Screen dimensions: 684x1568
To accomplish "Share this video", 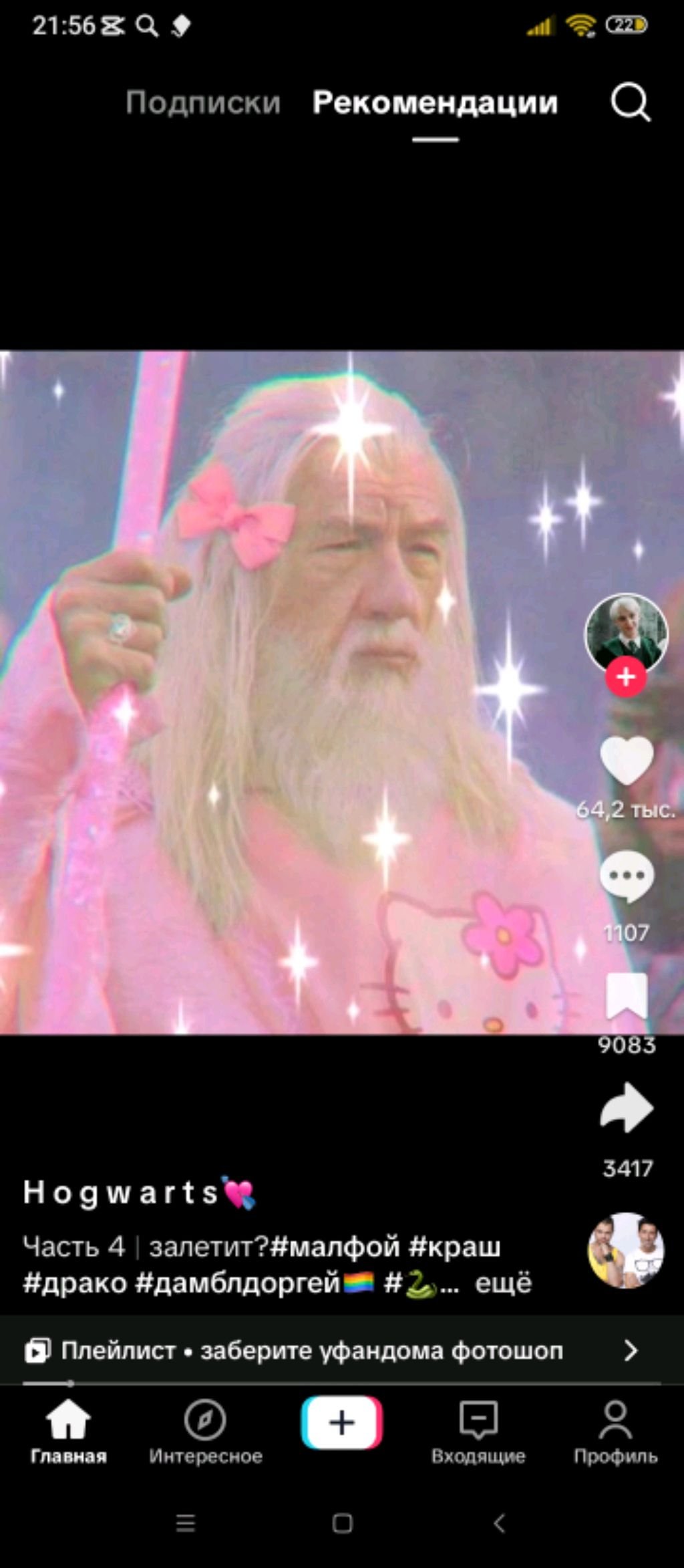I will 626,1108.
